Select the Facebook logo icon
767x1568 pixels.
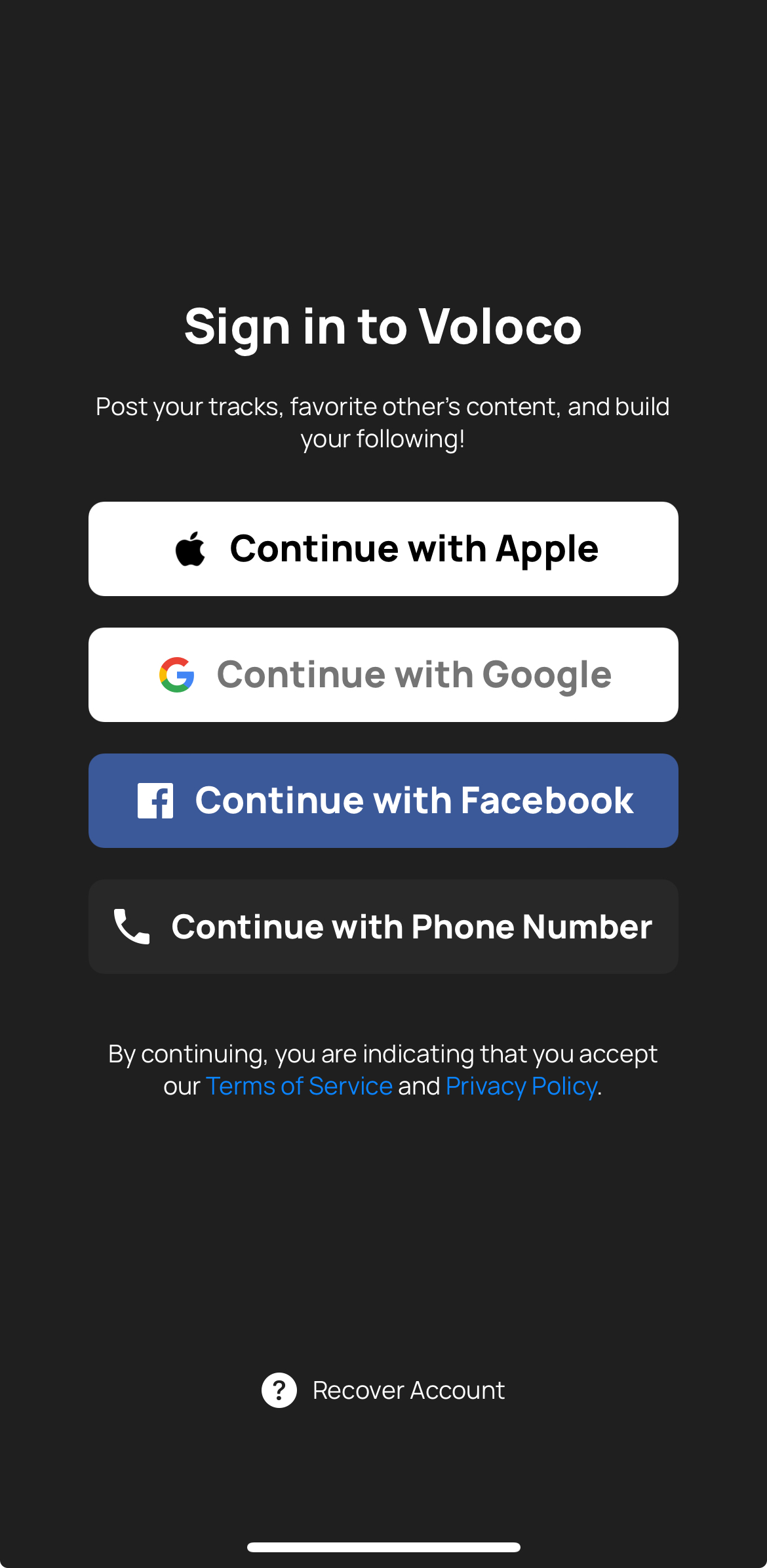click(x=154, y=800)
